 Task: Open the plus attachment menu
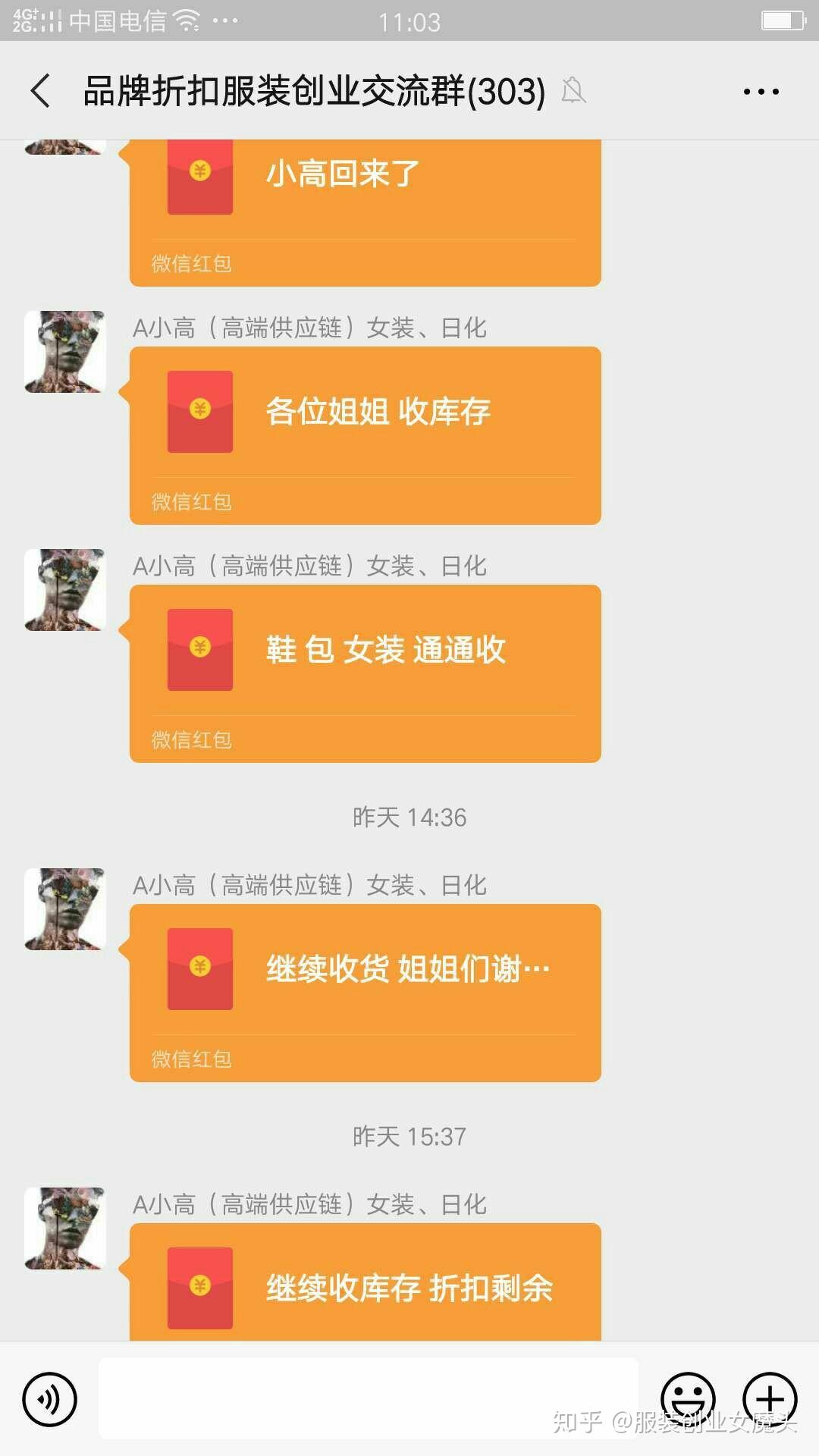(769, 1399)
